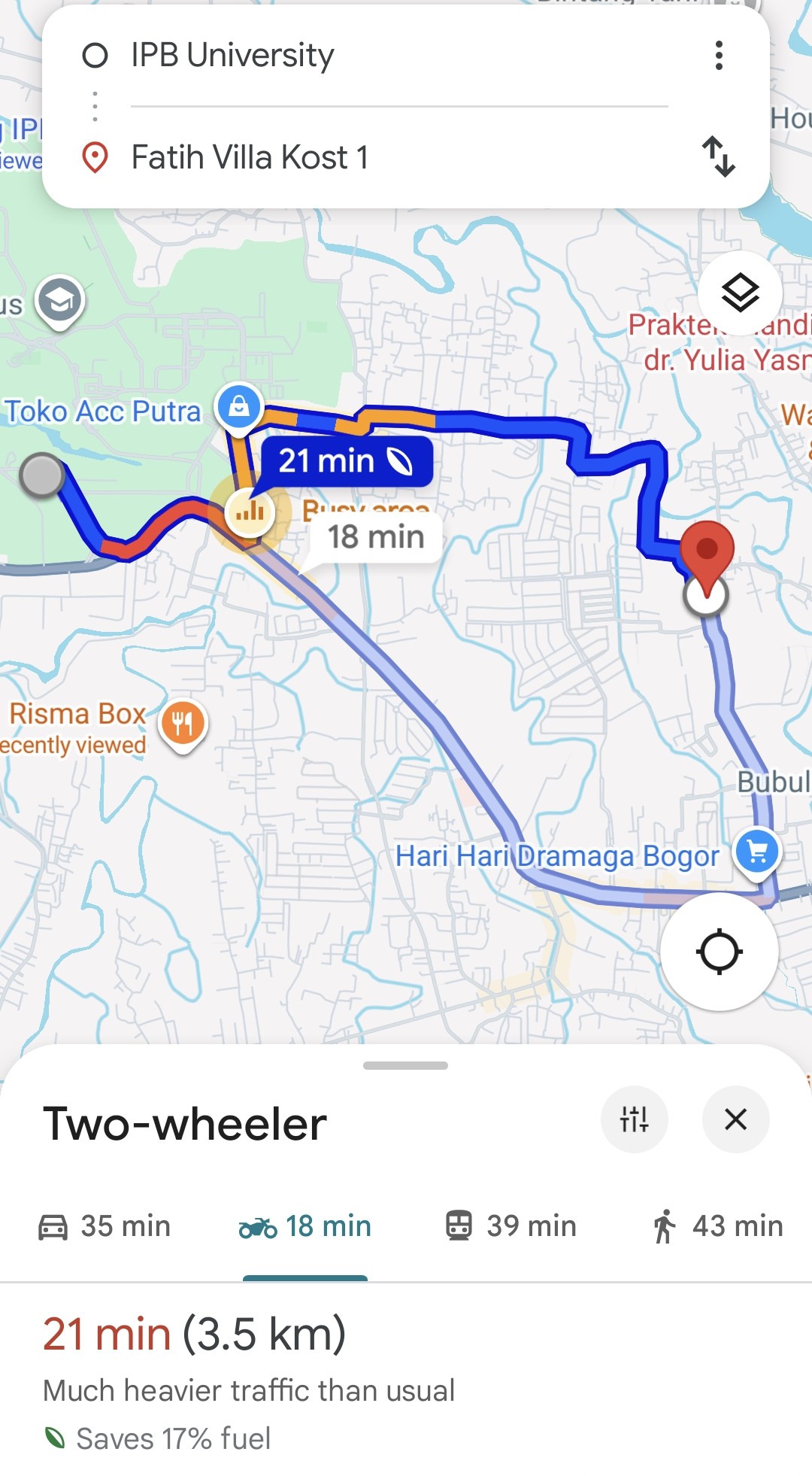Open the Toko Acc Putra shop pin
This screenshot has width=812, height=1476.
coord(239,406)
